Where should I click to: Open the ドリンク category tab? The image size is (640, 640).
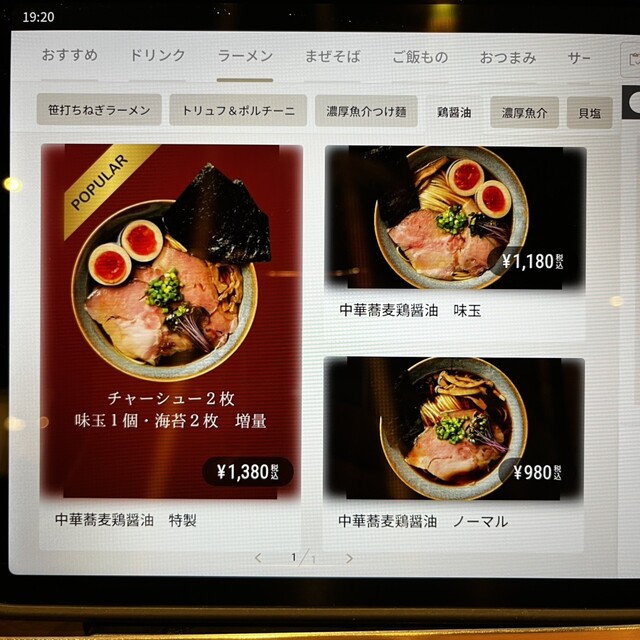[x=157, y=57]
